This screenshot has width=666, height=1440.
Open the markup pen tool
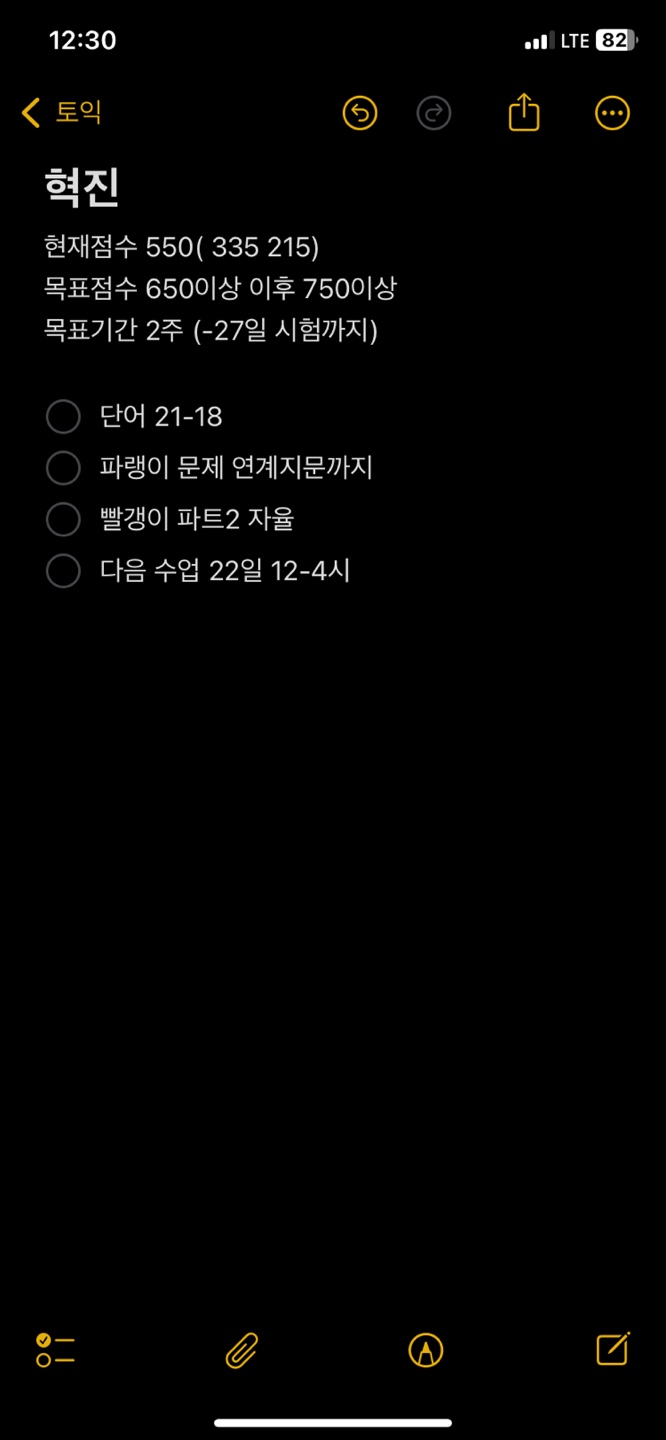(x=426, y=1350)
